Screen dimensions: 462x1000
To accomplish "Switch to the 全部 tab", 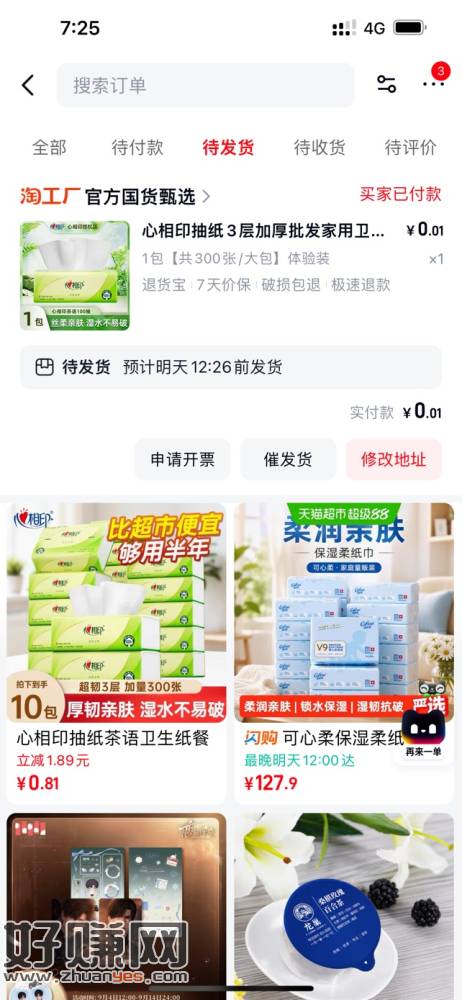I will tap(49, 147).
